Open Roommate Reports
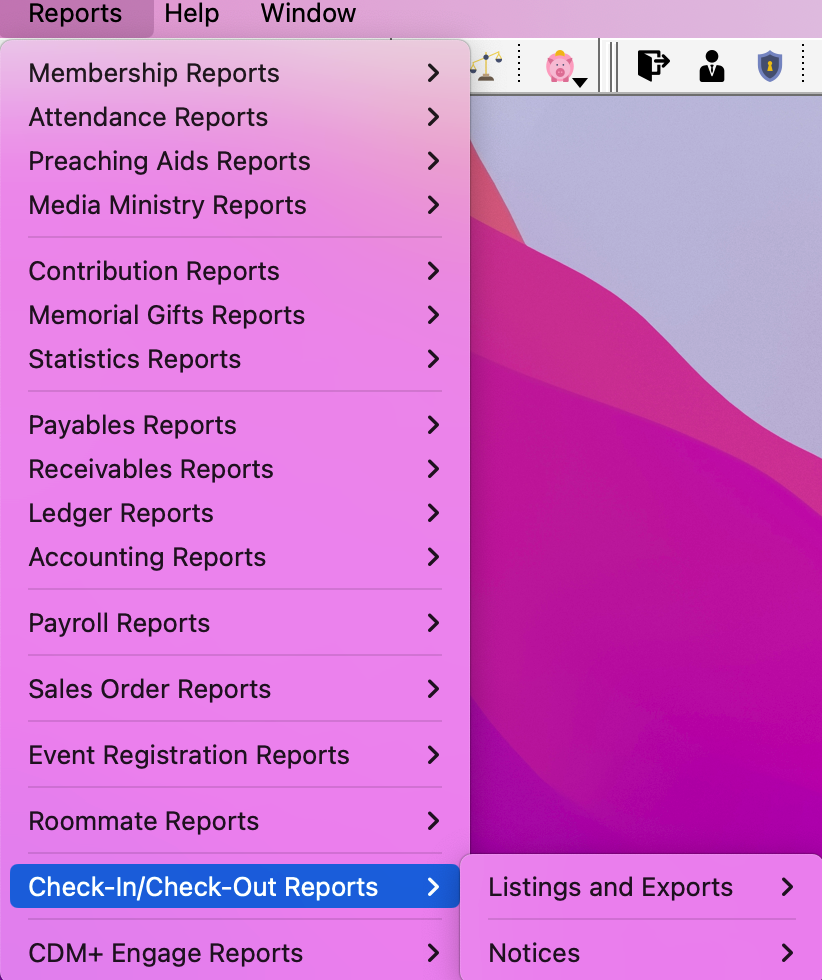 coord(143,821)
